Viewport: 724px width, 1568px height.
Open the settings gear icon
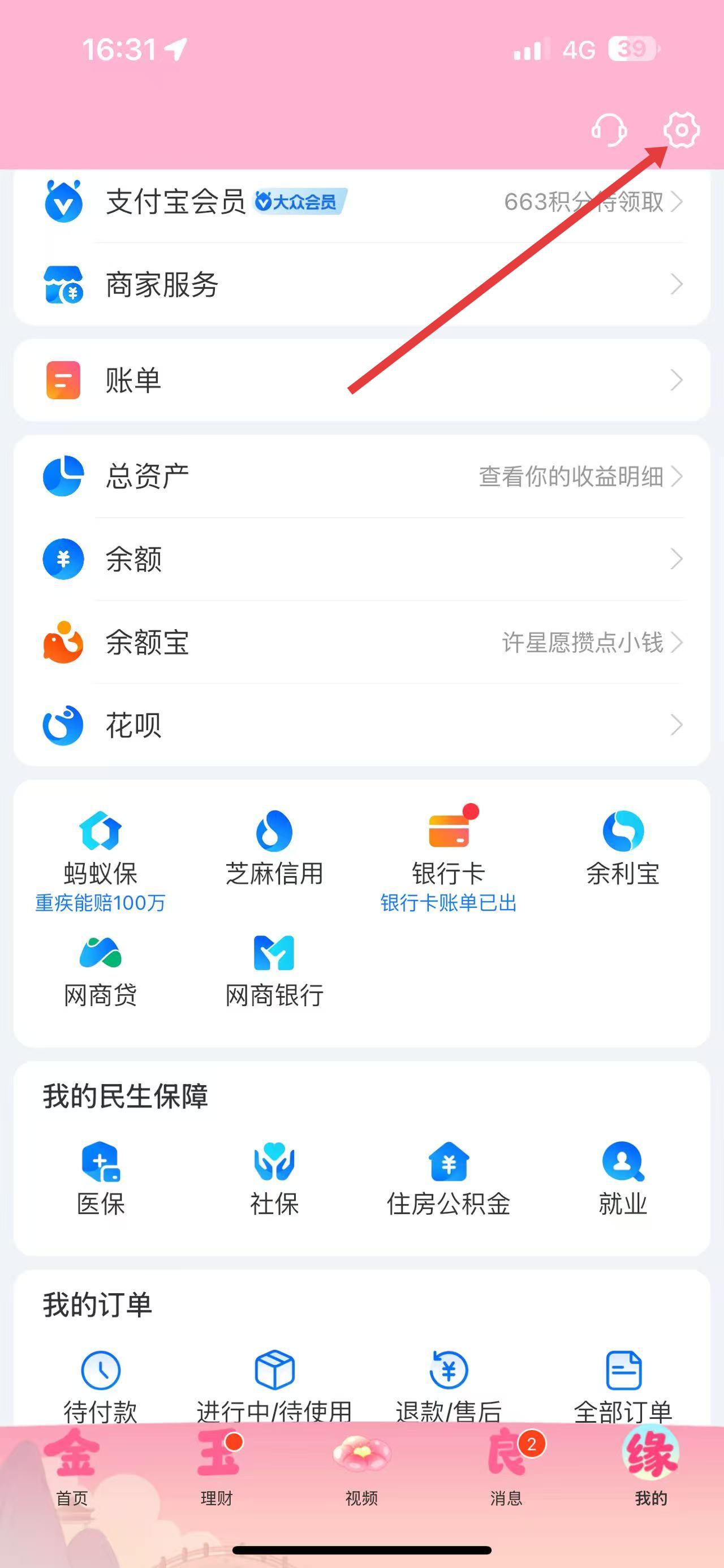pos(681,129)
